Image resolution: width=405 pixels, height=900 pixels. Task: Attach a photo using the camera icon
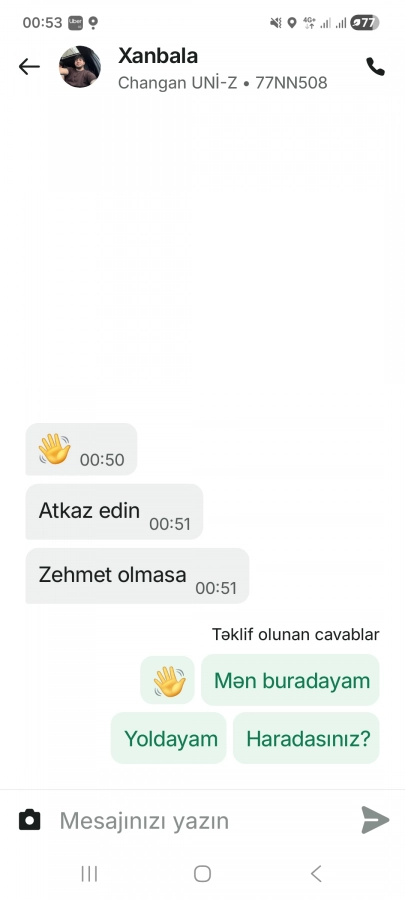coord(30,820)
